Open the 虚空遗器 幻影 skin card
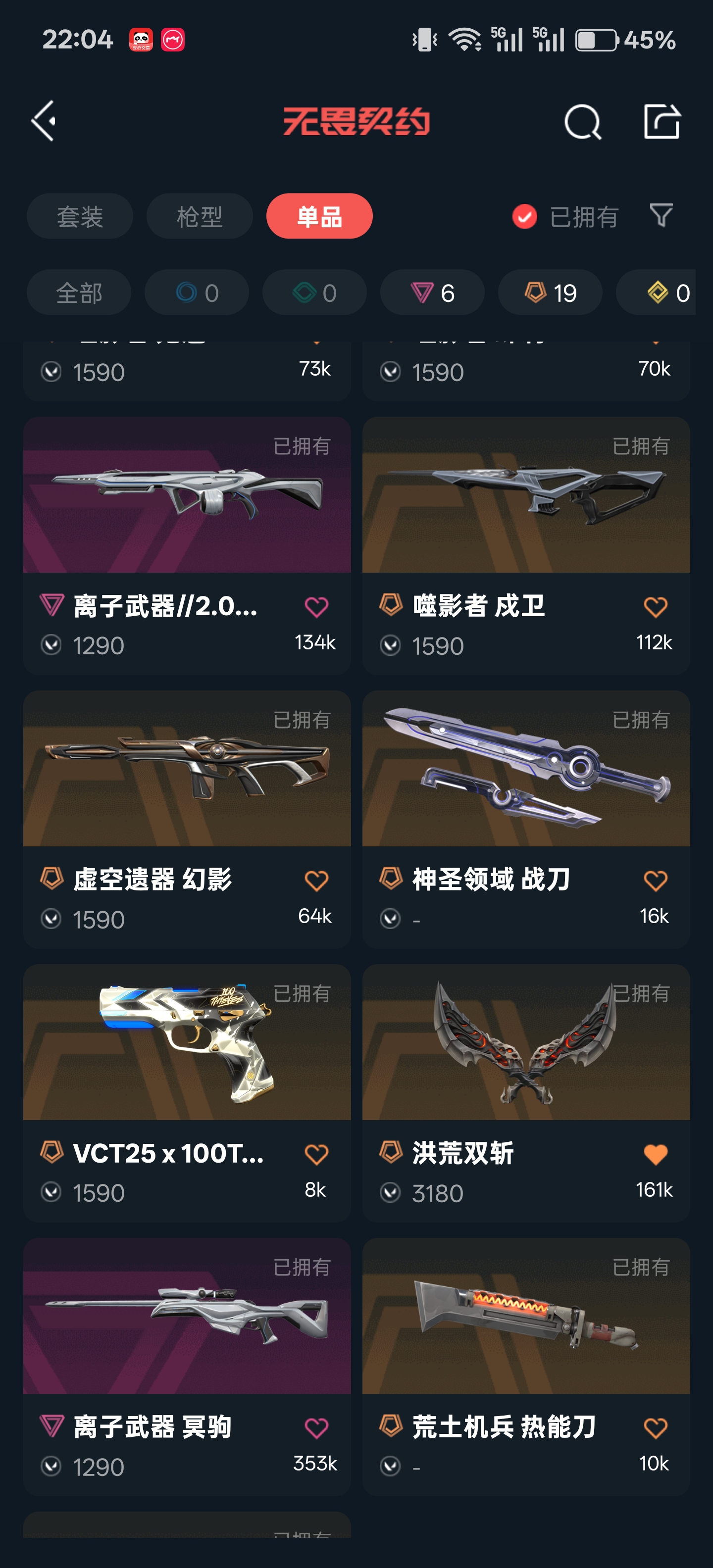 187,819
